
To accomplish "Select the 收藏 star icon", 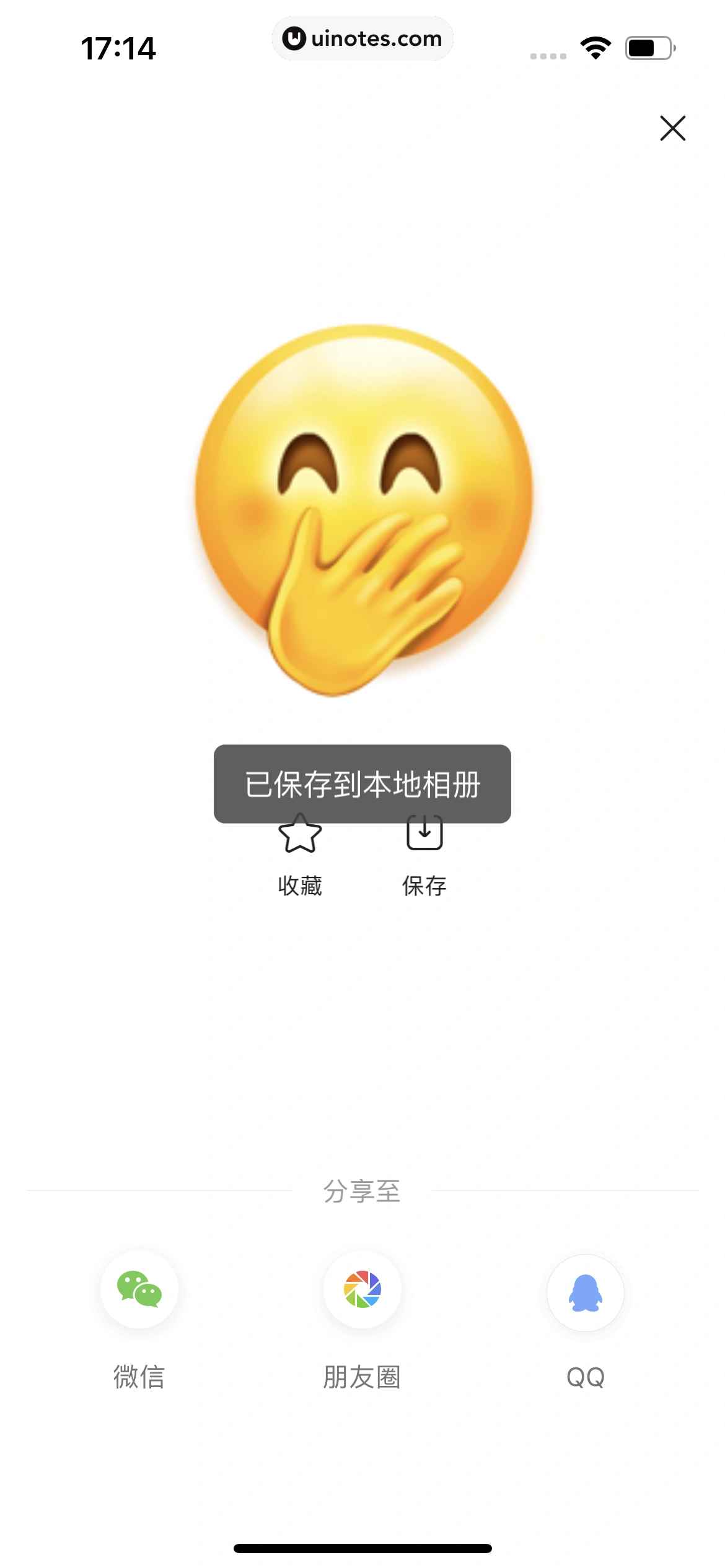I will coord(300,834).
